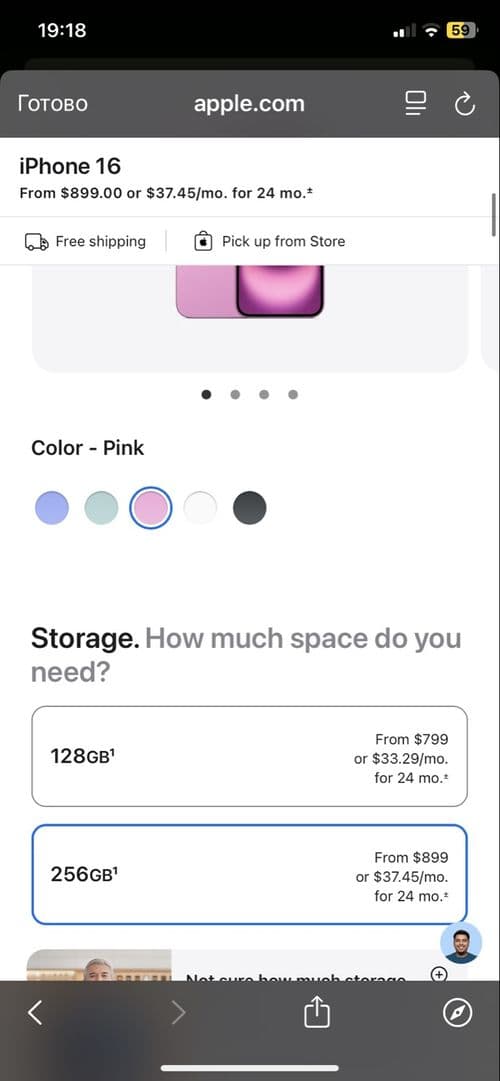500x1081 pixels.
Task: Select the pink color swatch
Action: pos(150,508)
